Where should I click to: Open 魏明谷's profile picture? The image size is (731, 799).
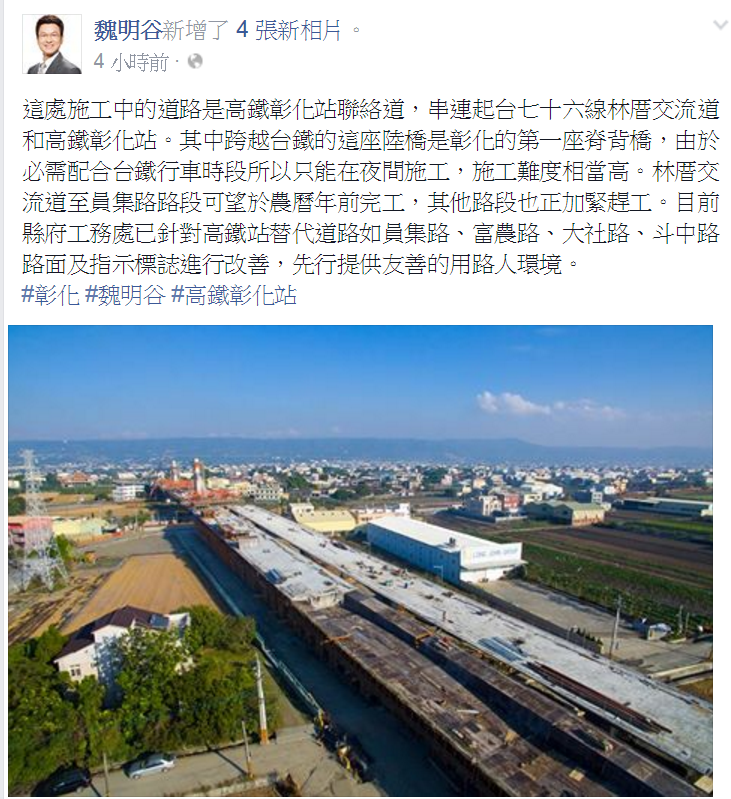click(x=52, y=44)
